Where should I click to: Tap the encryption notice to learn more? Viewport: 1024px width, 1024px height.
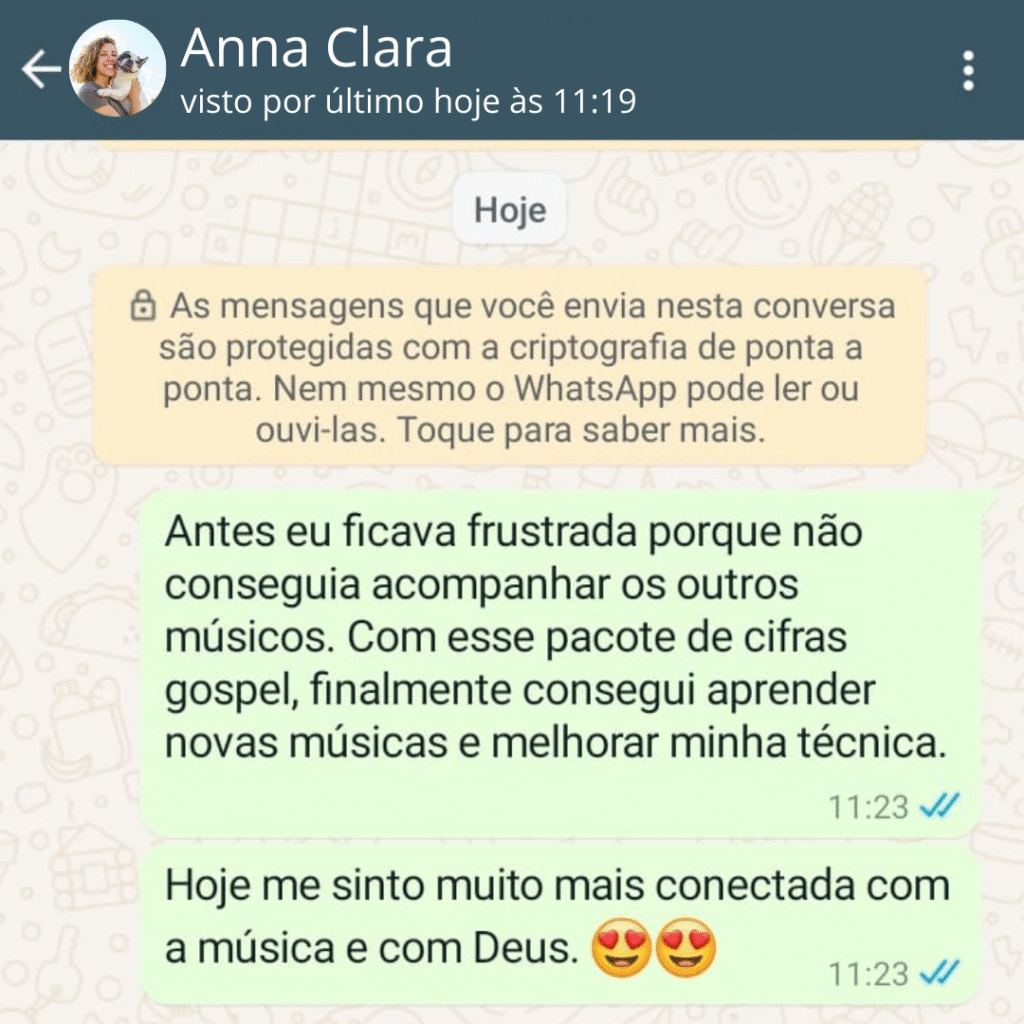[x=510, y=367]
